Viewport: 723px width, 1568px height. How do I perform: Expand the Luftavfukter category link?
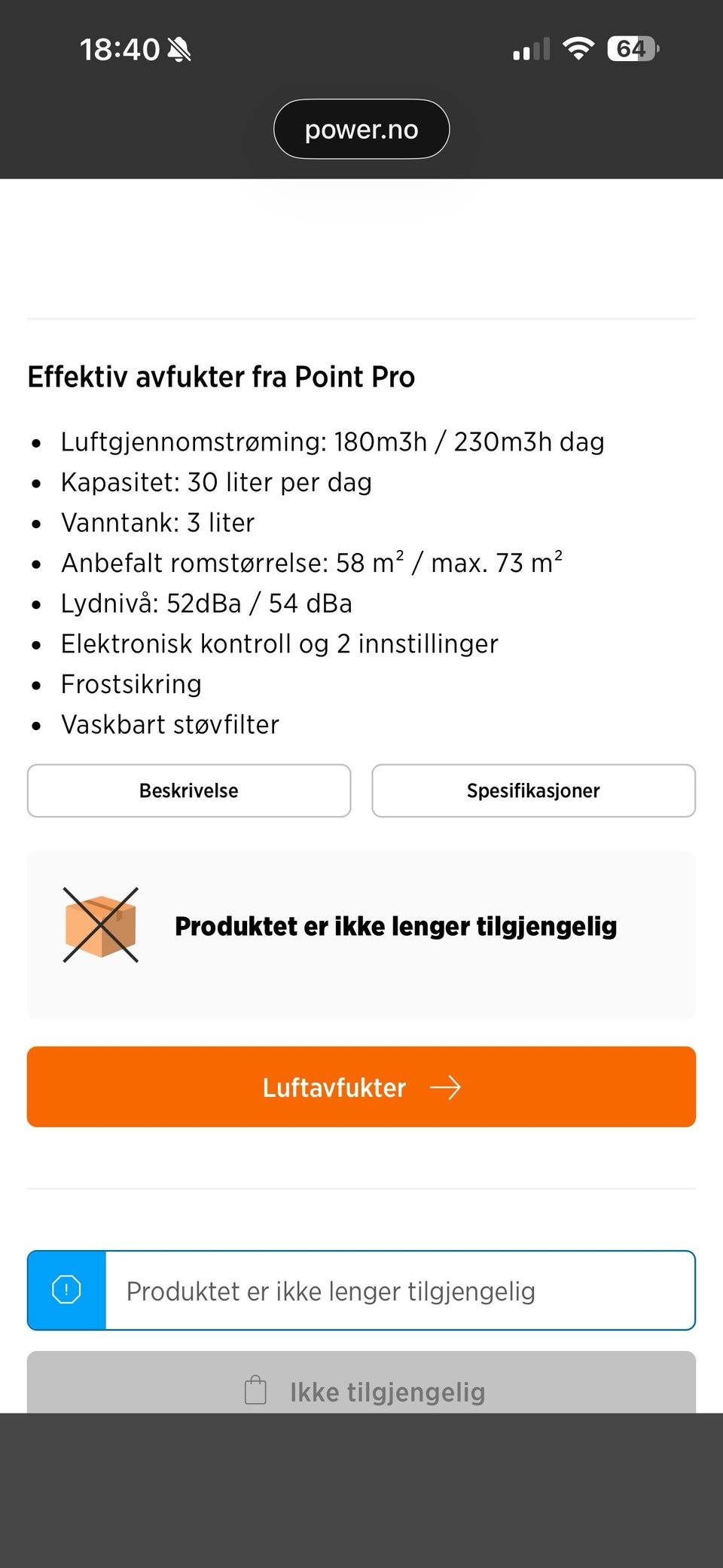point(361,1087)
